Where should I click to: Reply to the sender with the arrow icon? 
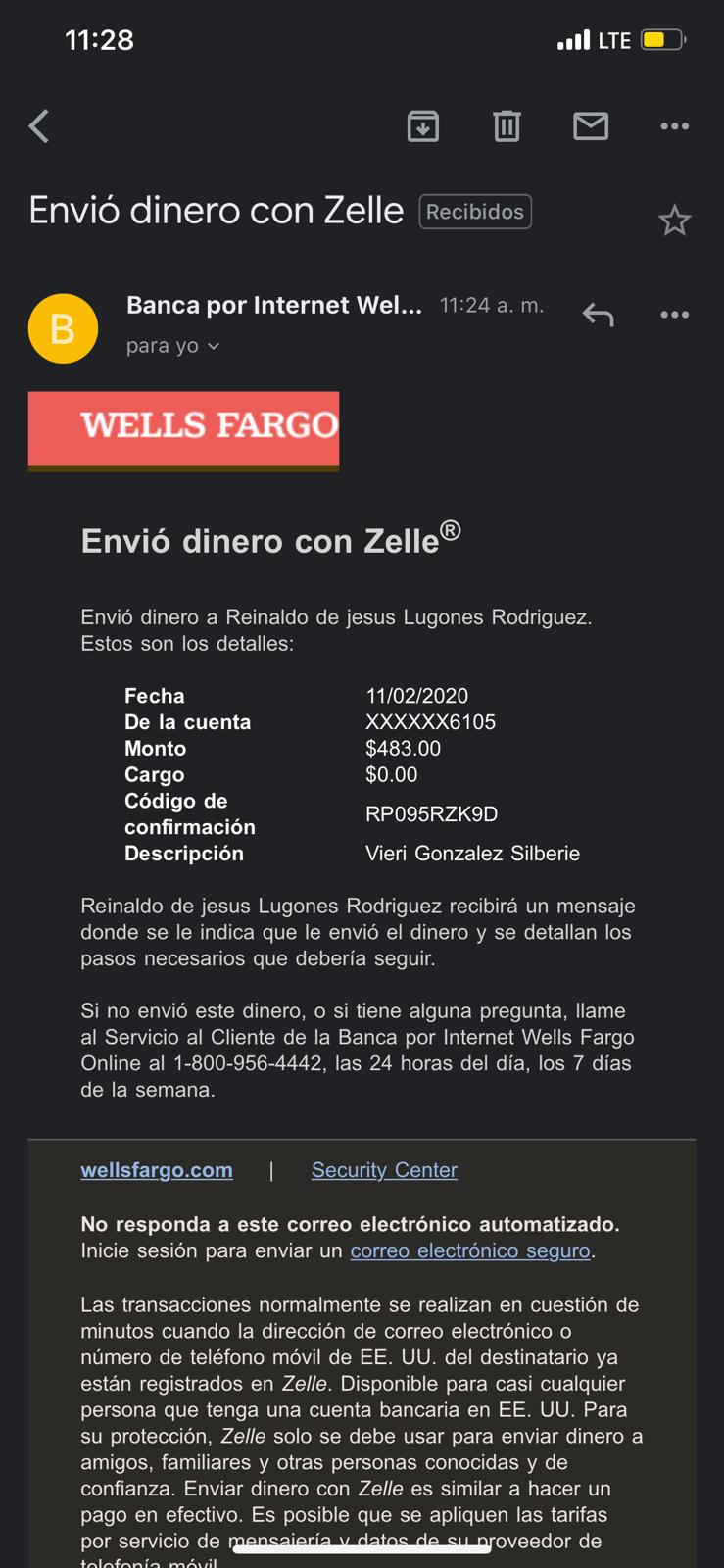[598, 315]
